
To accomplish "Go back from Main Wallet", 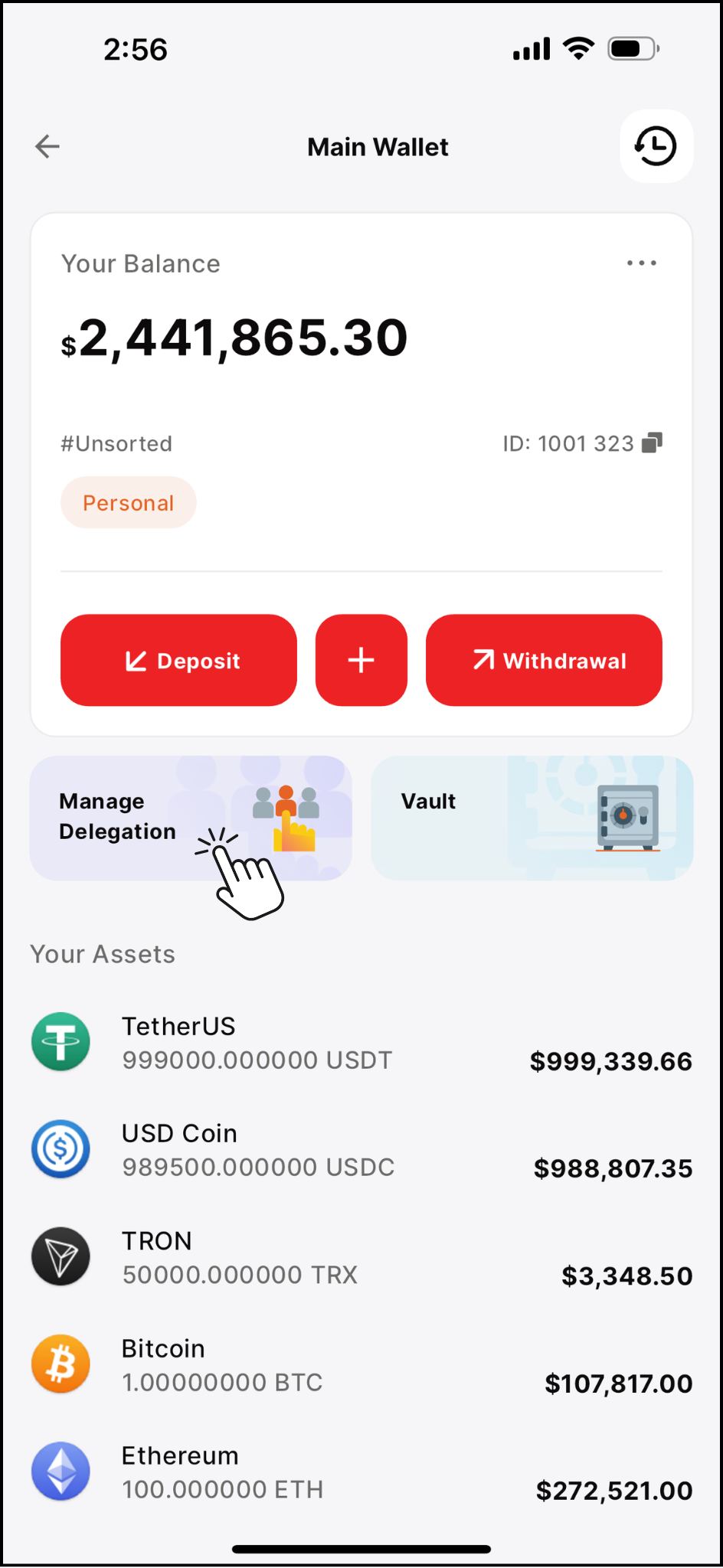I will 47,146.
